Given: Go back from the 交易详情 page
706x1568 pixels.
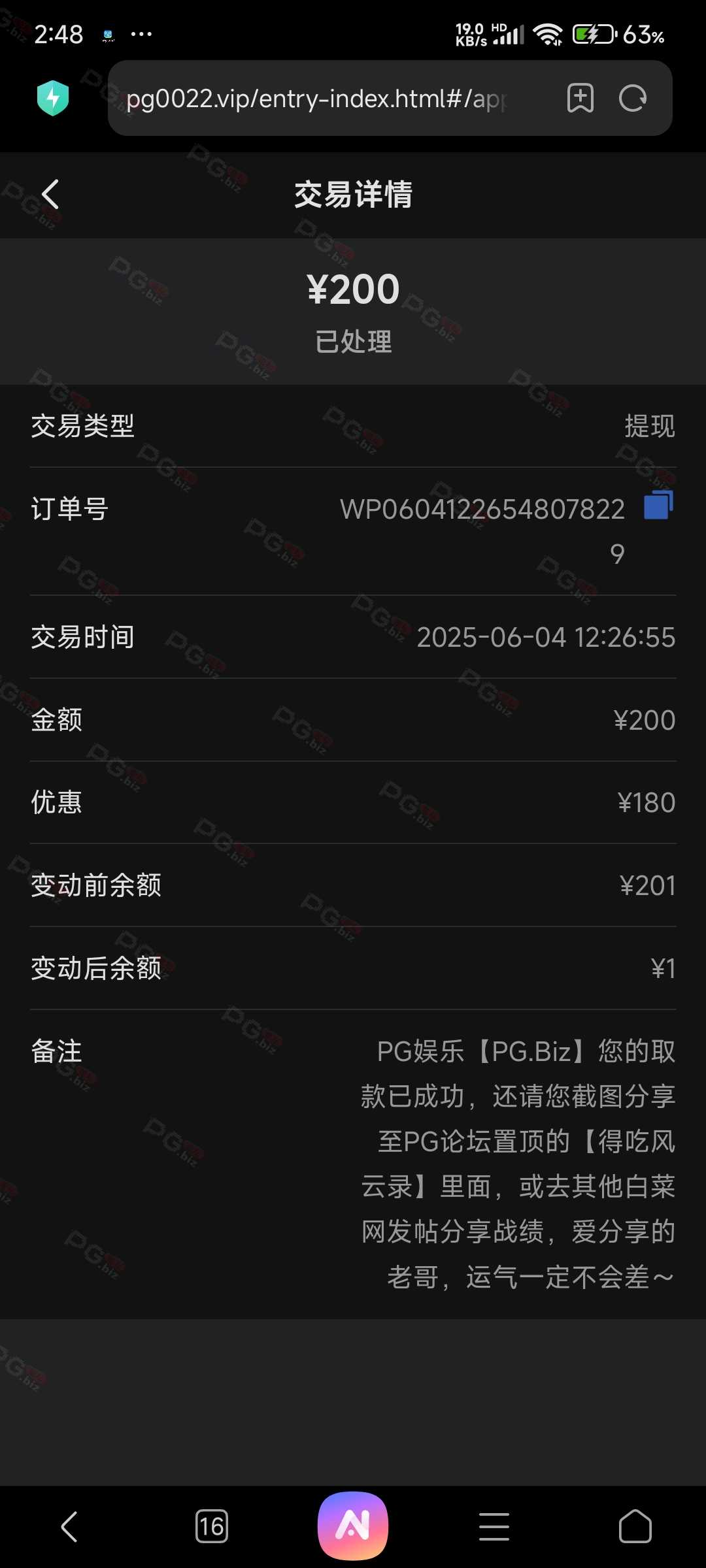Looking at the screenshot, I should click(x=50, y=194).
